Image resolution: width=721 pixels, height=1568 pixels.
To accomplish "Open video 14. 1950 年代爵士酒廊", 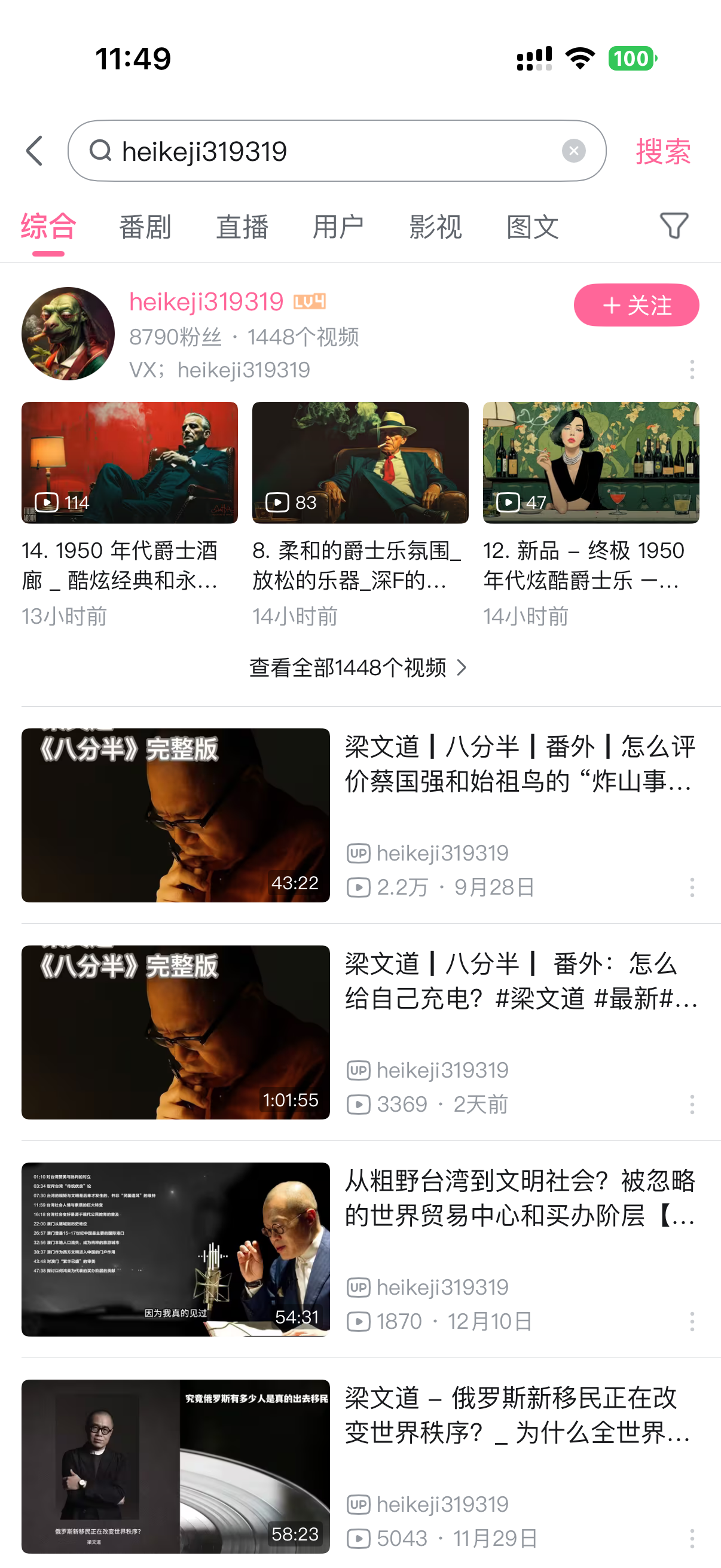I will click(x=129, y=463).
